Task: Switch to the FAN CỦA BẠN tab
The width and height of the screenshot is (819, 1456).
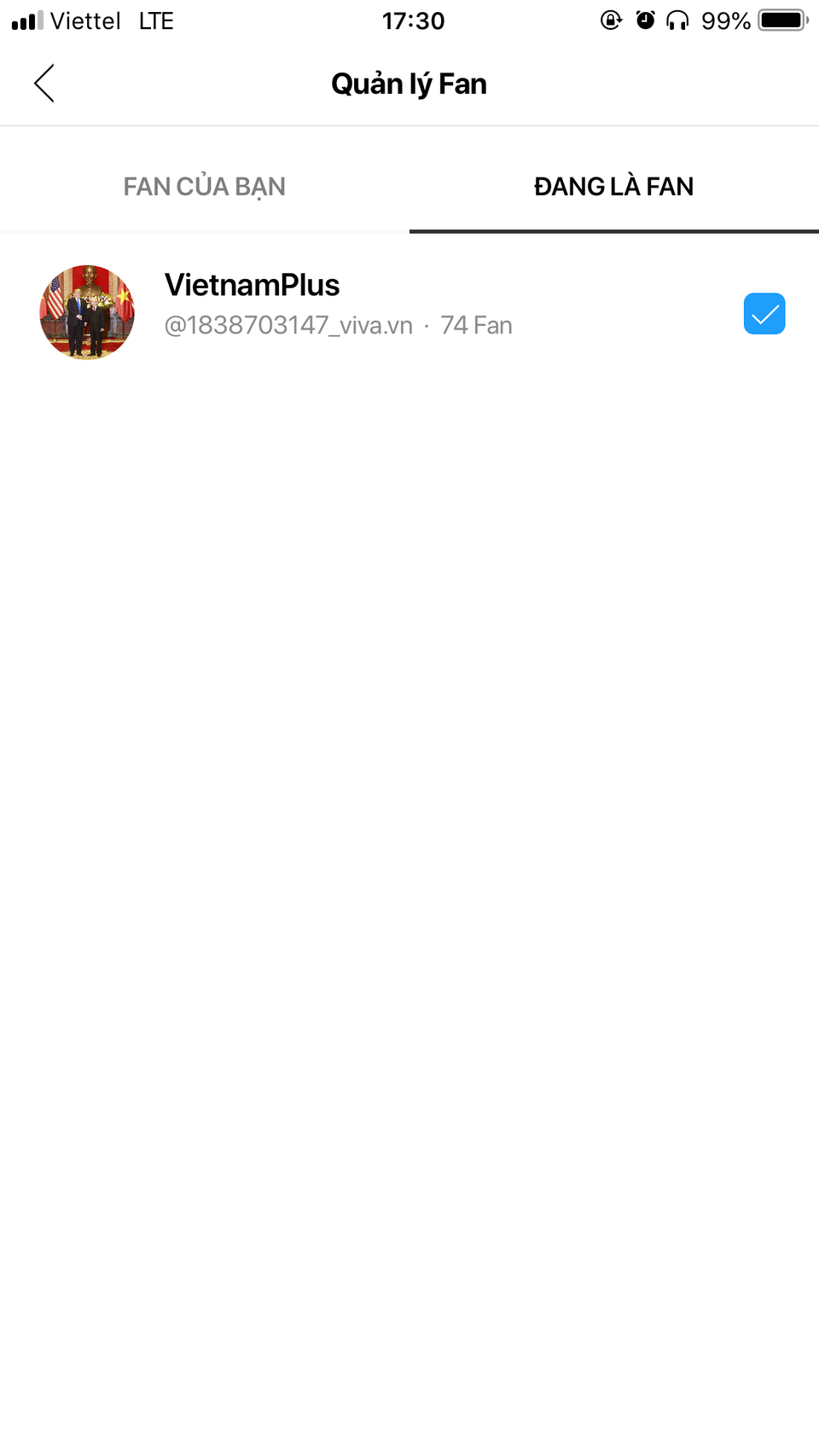Action: tap(204, 187)
